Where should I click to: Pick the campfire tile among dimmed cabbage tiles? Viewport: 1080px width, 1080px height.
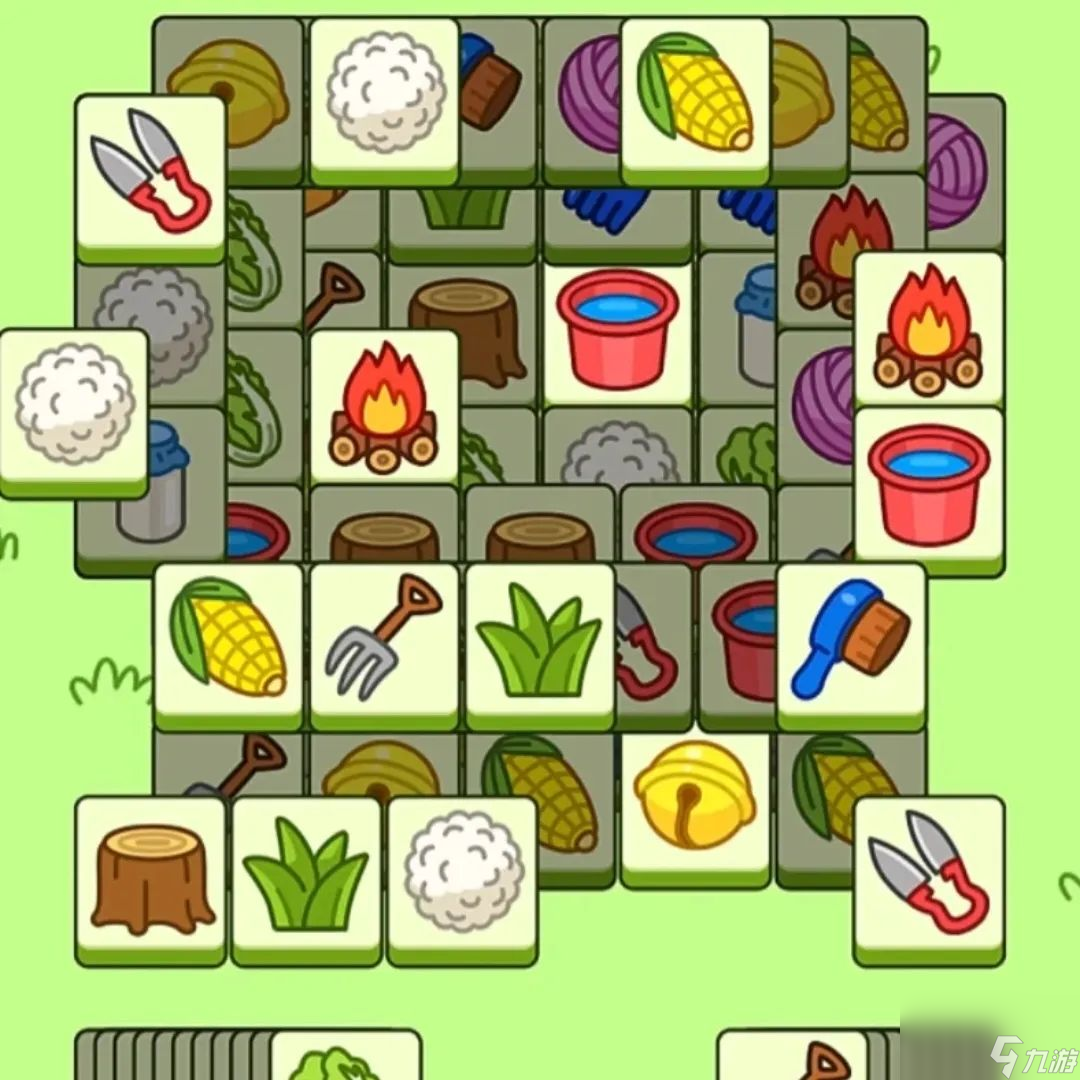point(384,405)
